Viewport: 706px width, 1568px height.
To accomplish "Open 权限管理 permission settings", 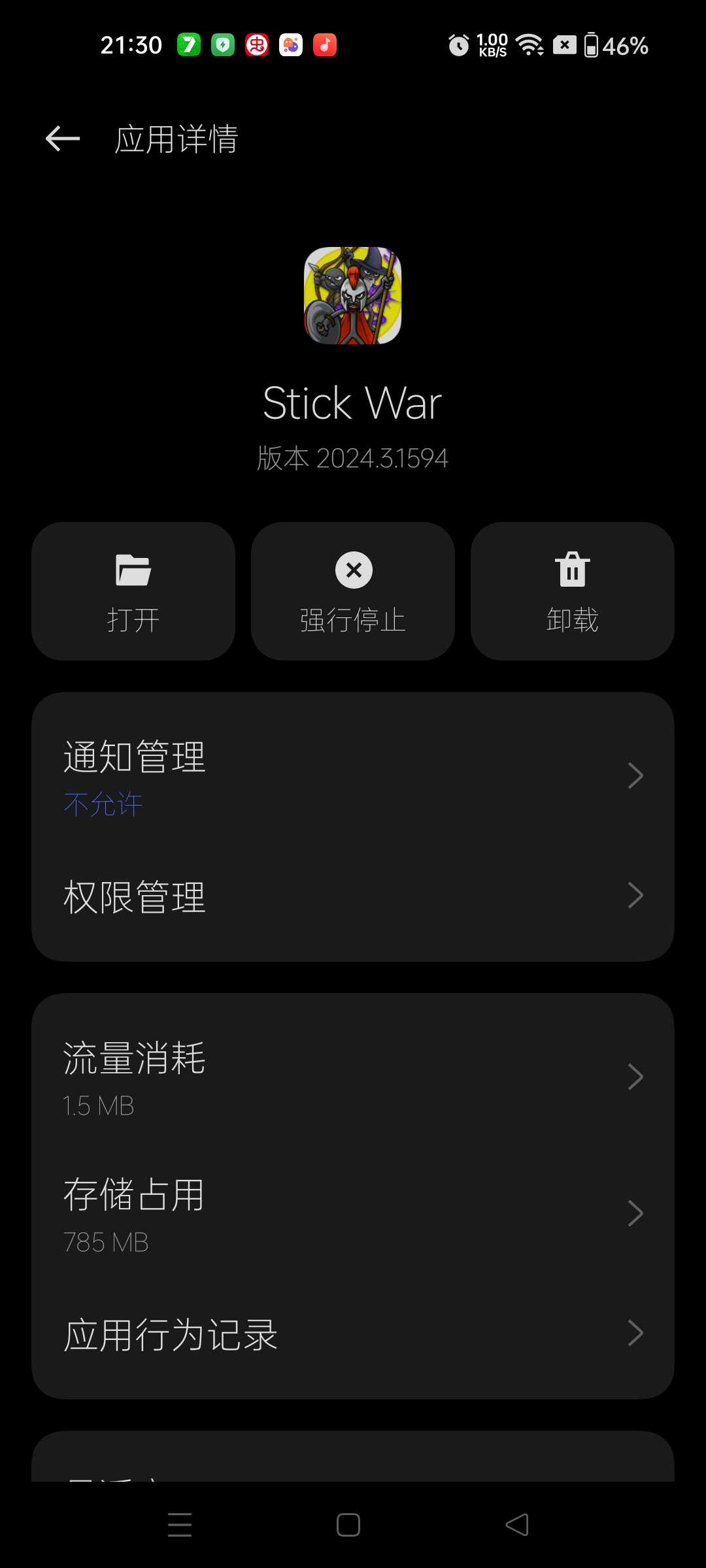I will [353, 896].
